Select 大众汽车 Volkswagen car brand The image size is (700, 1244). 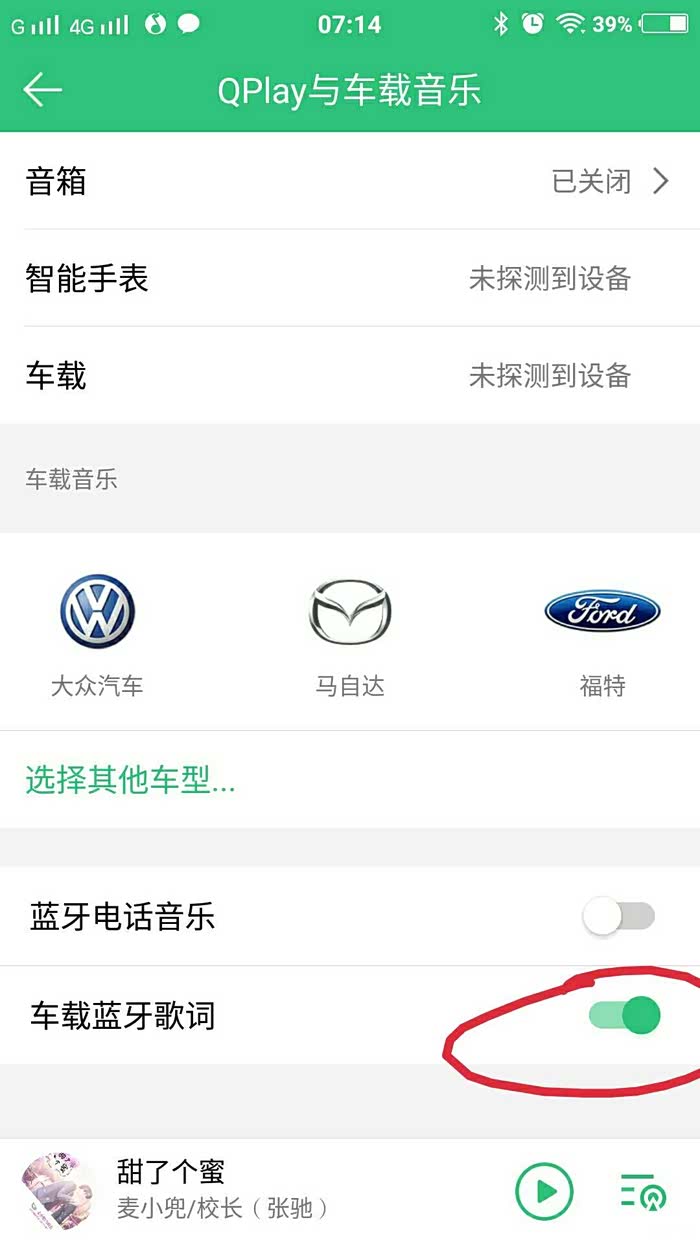tap(97, 631)
